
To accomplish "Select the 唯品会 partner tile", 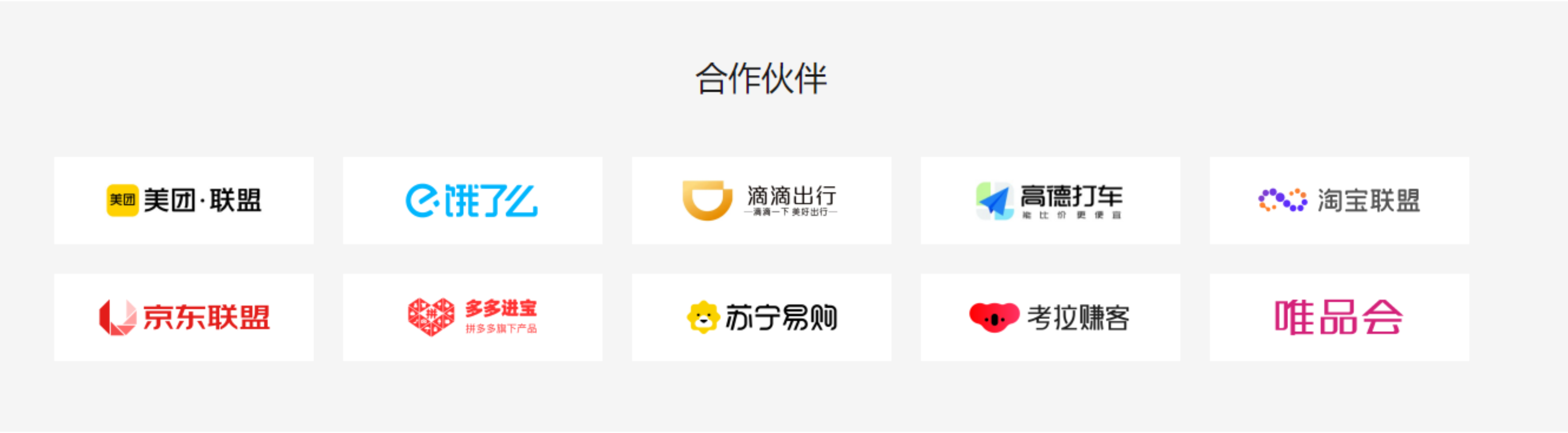I will 1338,317.
